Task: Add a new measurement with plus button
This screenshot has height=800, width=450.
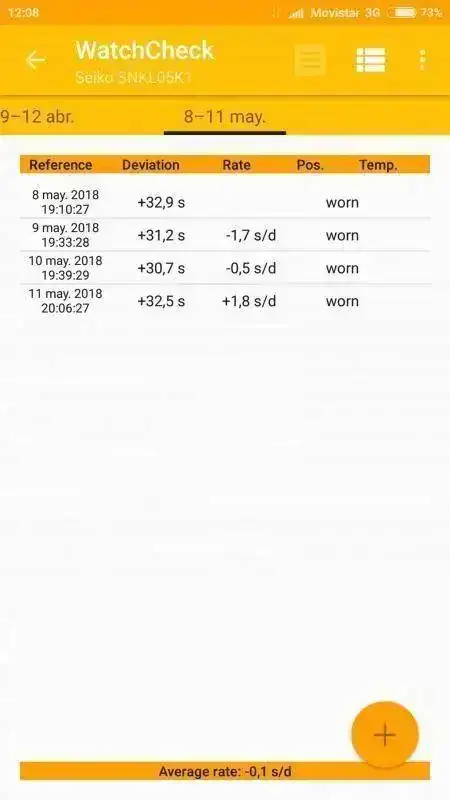Action: coord(385,735)
